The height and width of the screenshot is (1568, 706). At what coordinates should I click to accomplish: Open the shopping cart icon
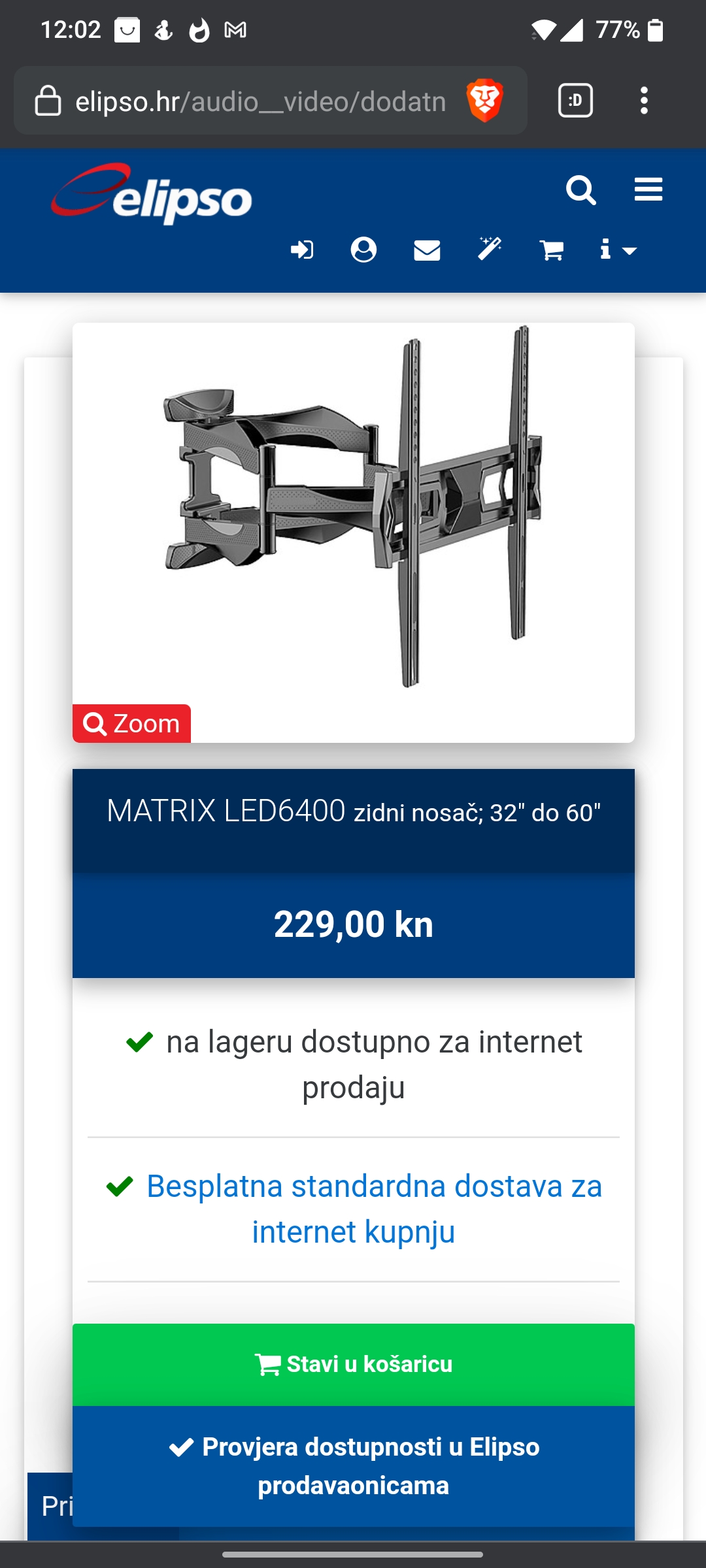click(x=552, y=250)
